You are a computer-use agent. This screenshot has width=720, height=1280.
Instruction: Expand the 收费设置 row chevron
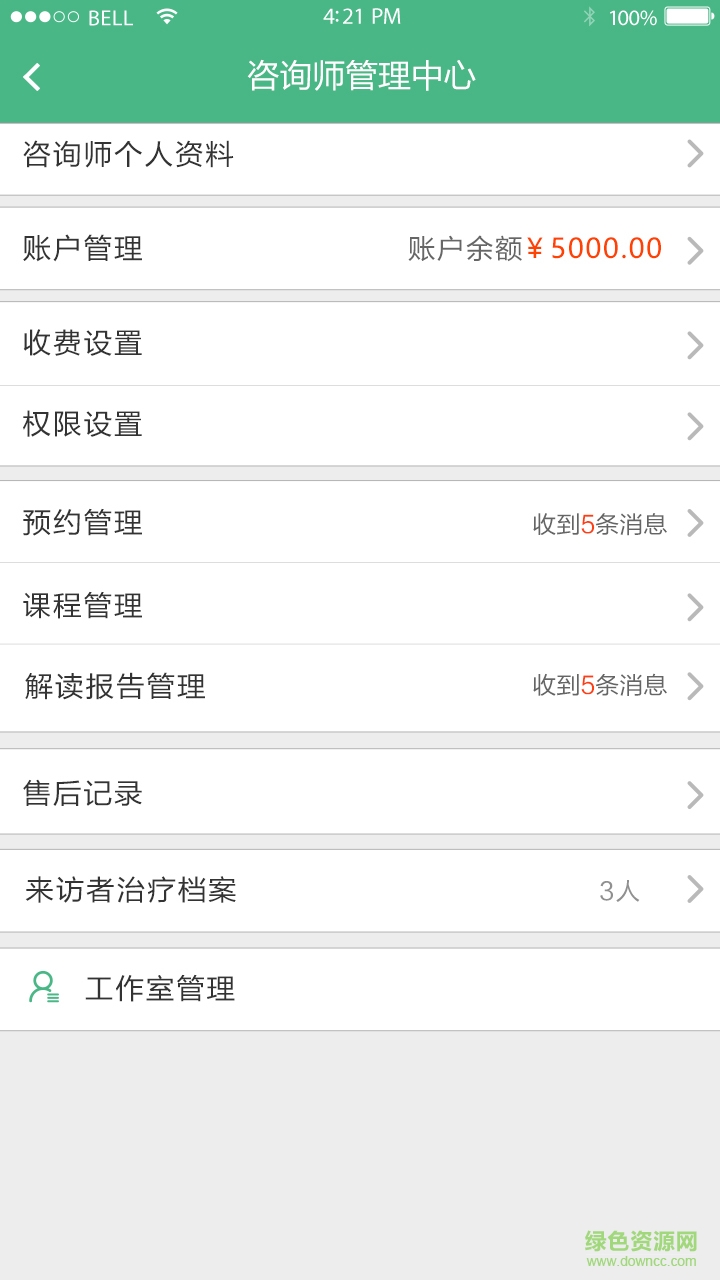tap(696, 344)
